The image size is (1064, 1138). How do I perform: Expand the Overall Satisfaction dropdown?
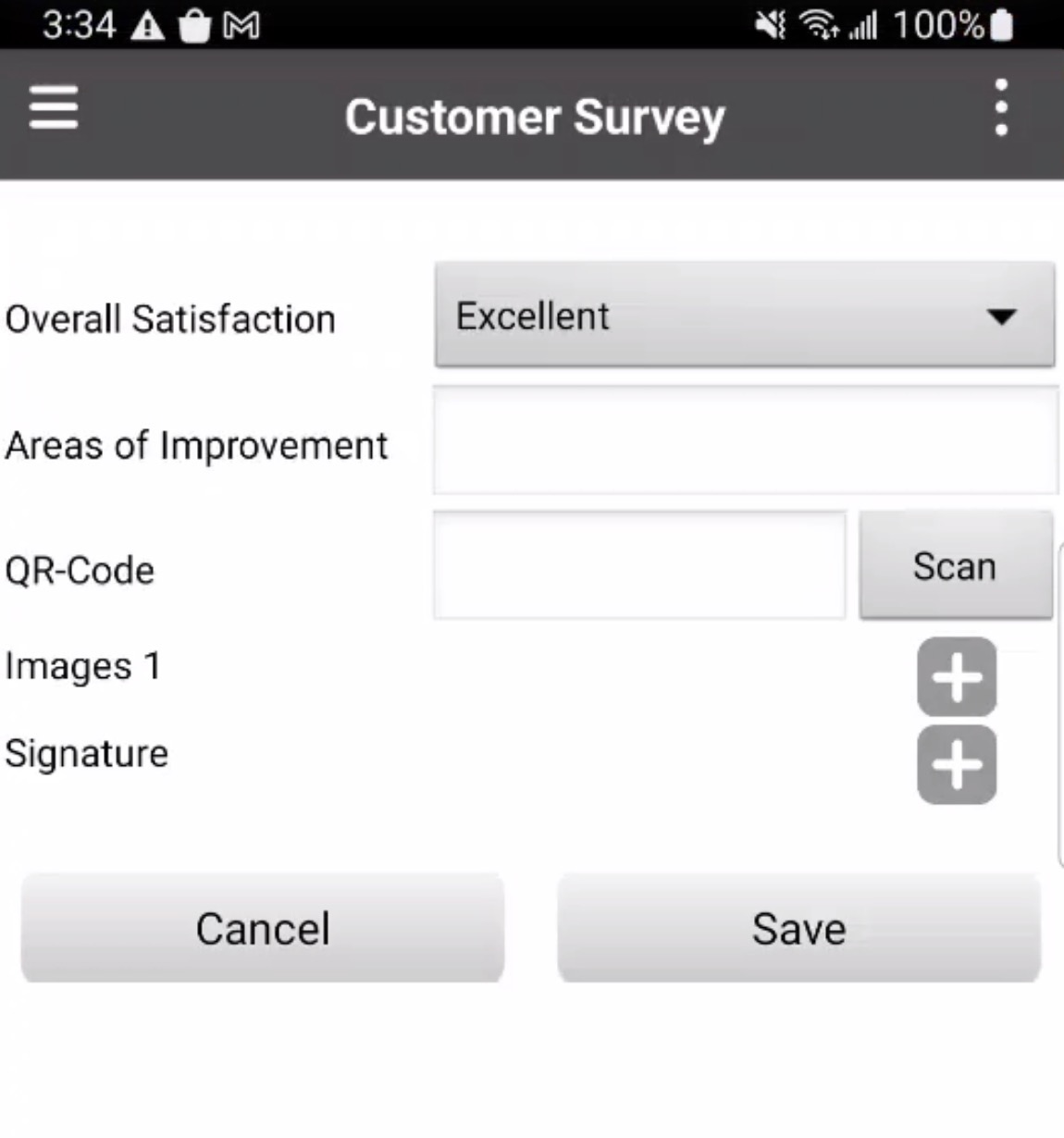744,315
